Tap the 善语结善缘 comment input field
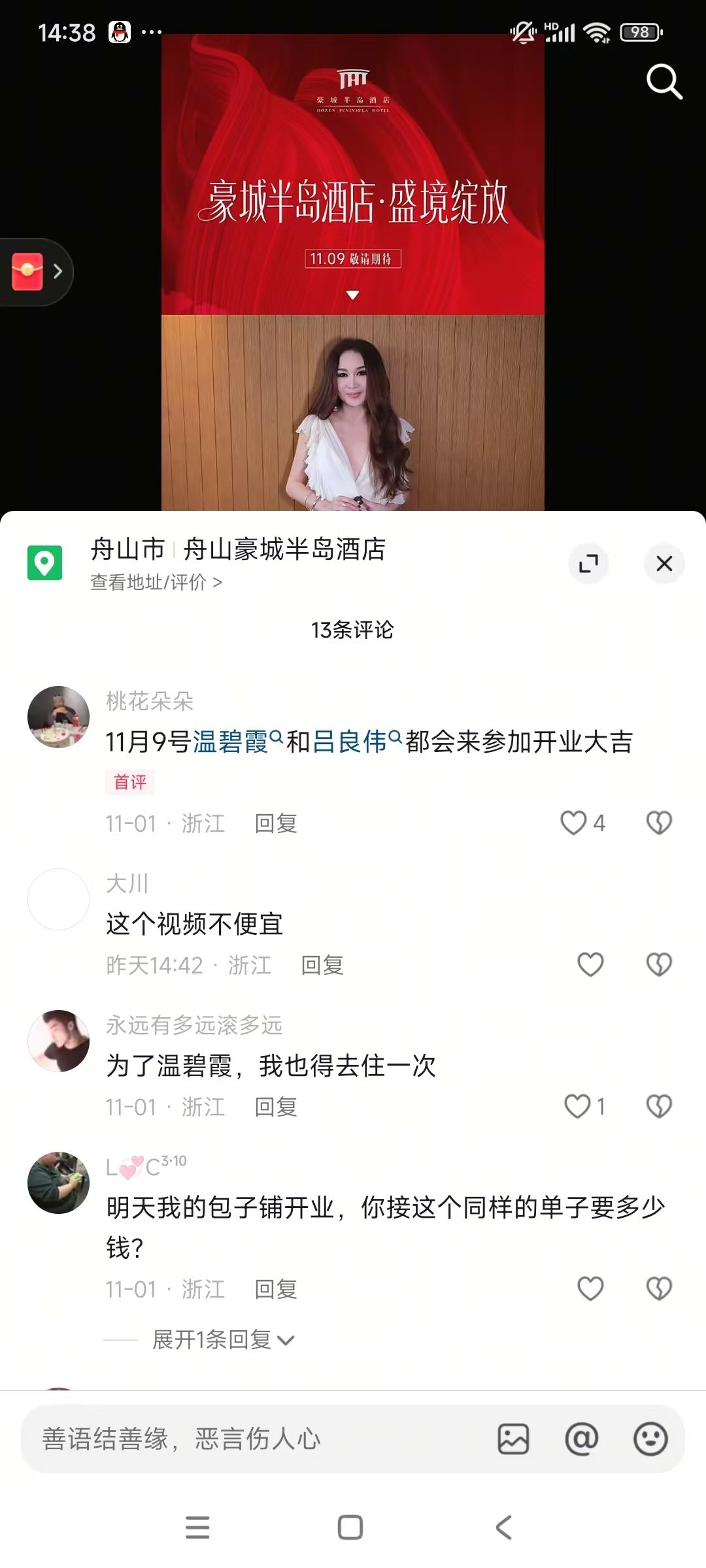 coord(248,1439)
